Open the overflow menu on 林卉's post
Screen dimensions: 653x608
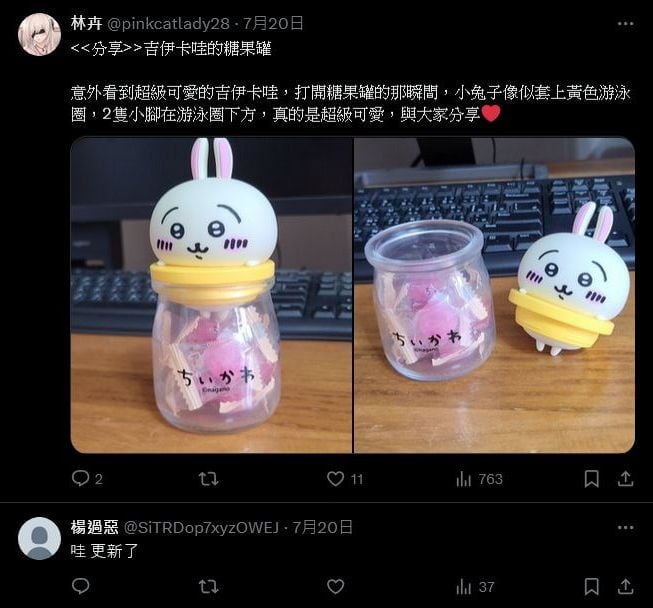625,23
